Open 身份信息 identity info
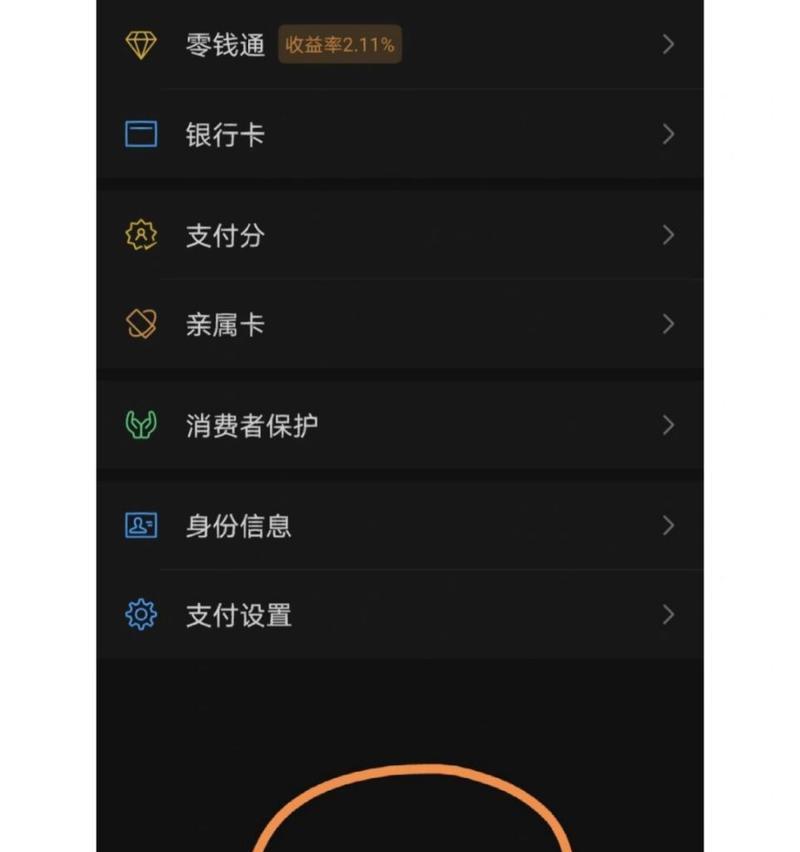The width and height of the screenshot is (800, 852). coord(400,525)
